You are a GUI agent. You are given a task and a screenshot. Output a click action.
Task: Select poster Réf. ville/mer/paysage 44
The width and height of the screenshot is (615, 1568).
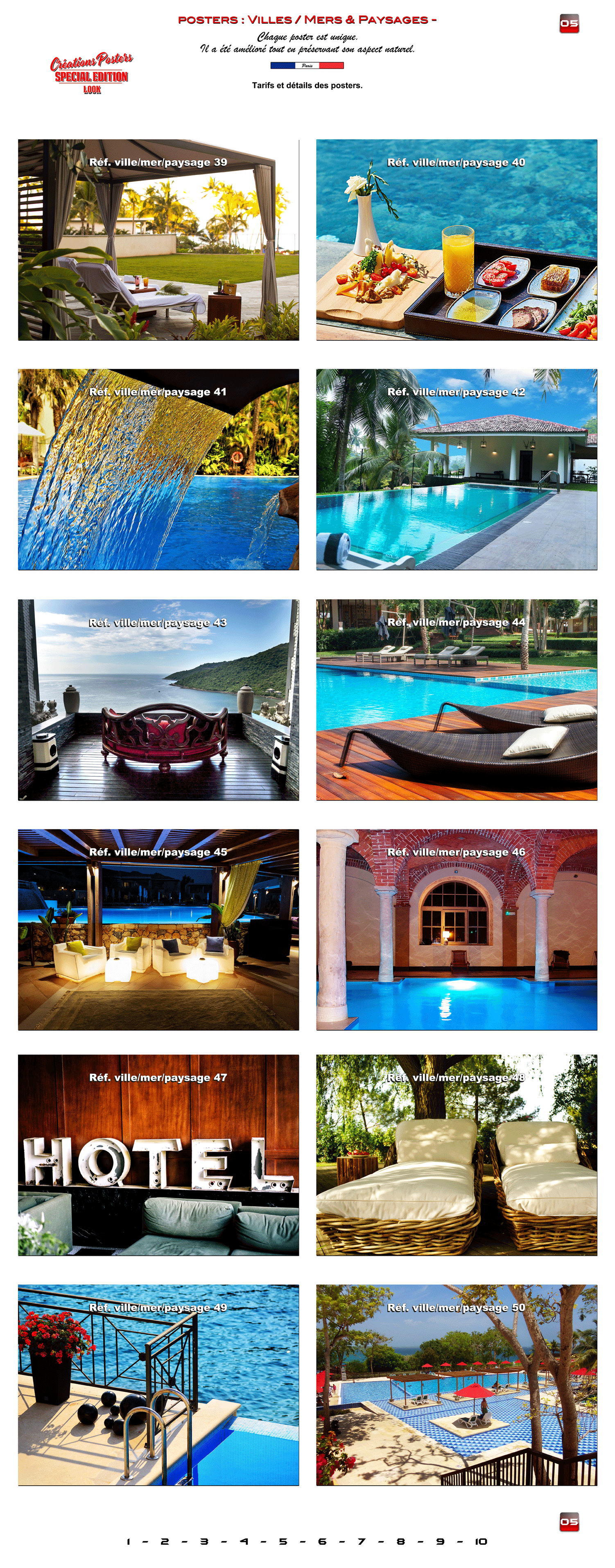click(x=456, y=699)
